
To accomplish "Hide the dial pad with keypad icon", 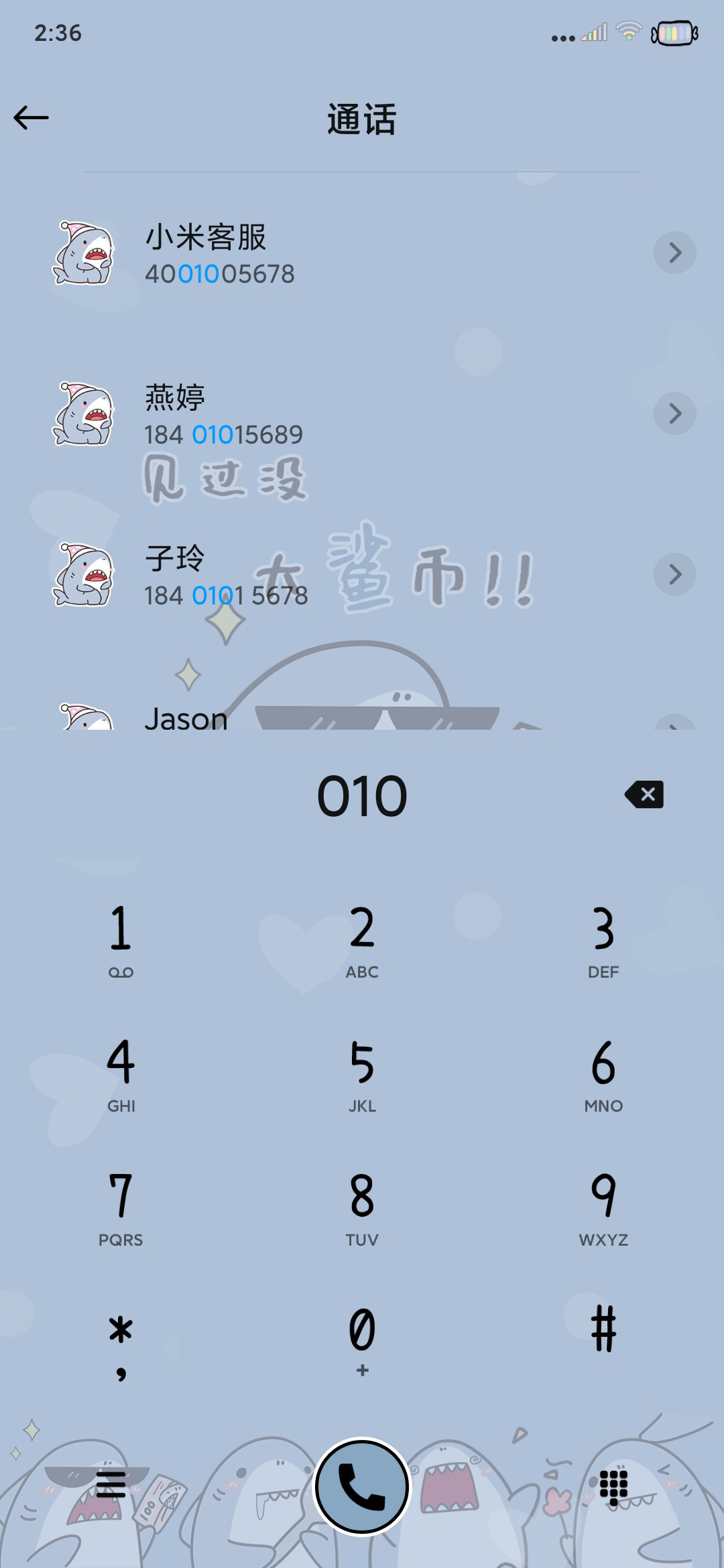I will (x=613, y=1487).
